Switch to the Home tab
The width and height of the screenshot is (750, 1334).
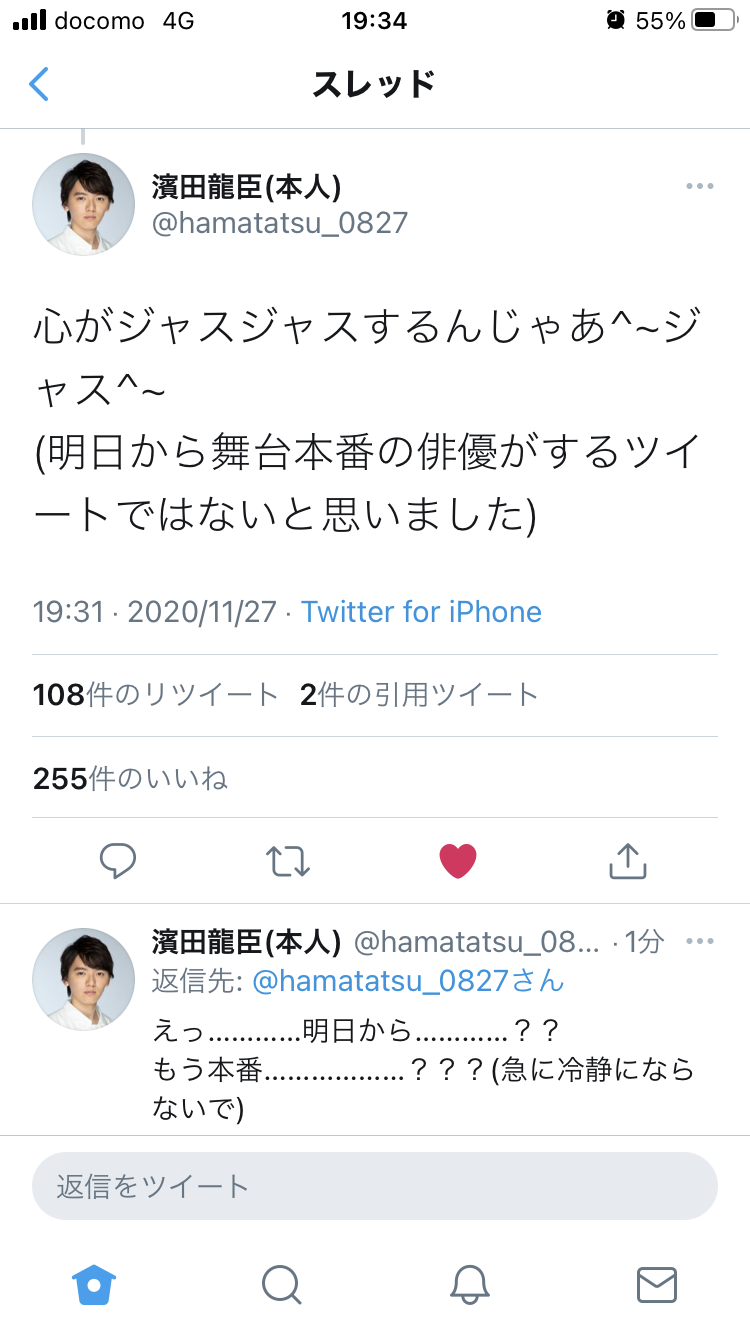coord(94,1285)
